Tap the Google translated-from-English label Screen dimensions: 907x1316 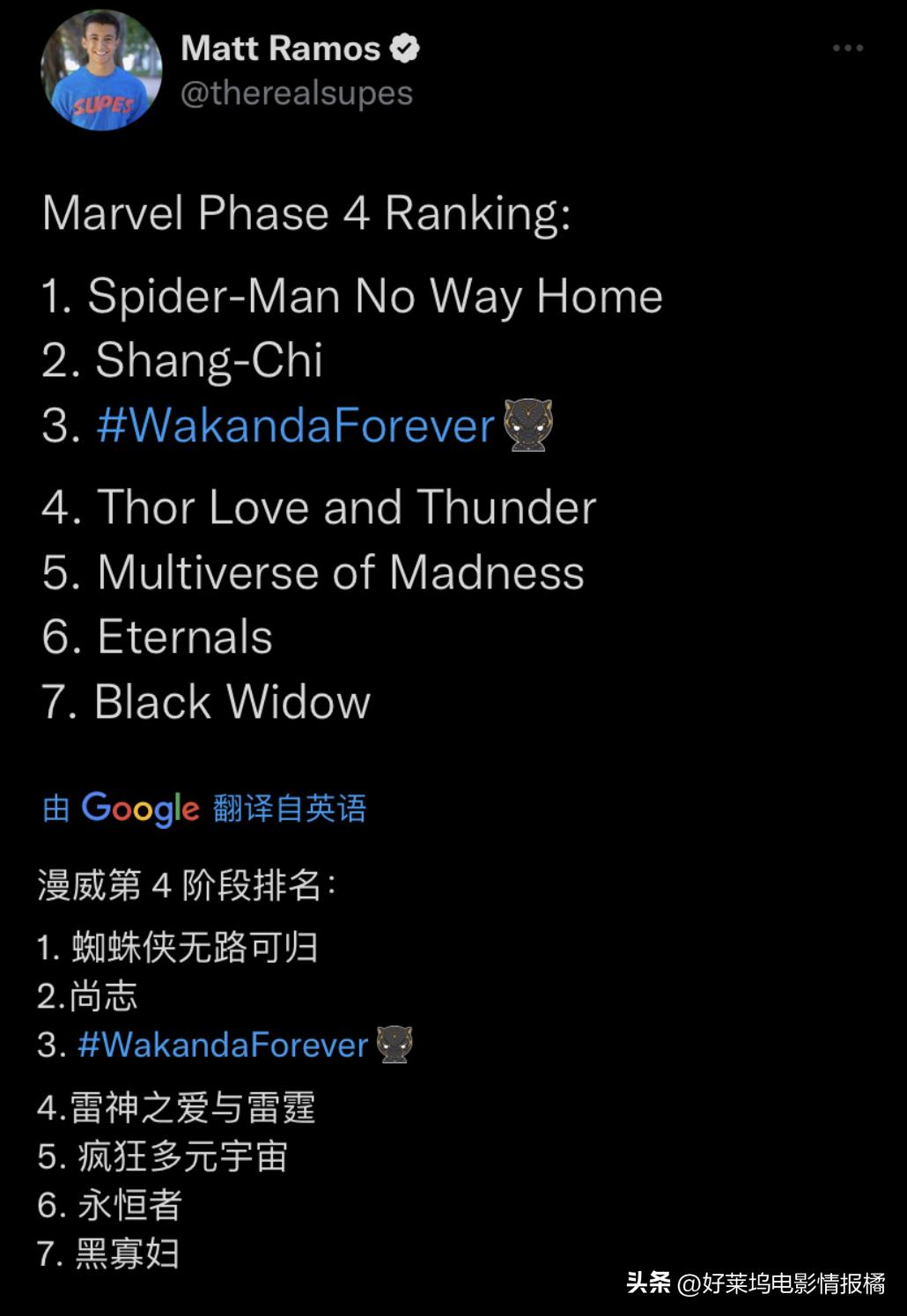pos(204,808)
